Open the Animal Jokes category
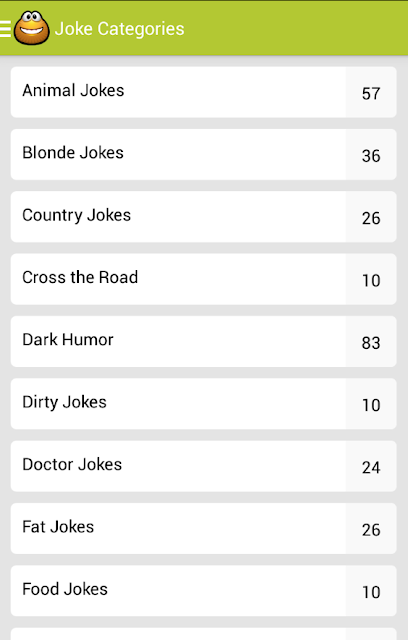Screen dimensions: 408x640 click(x=204, y=92)
